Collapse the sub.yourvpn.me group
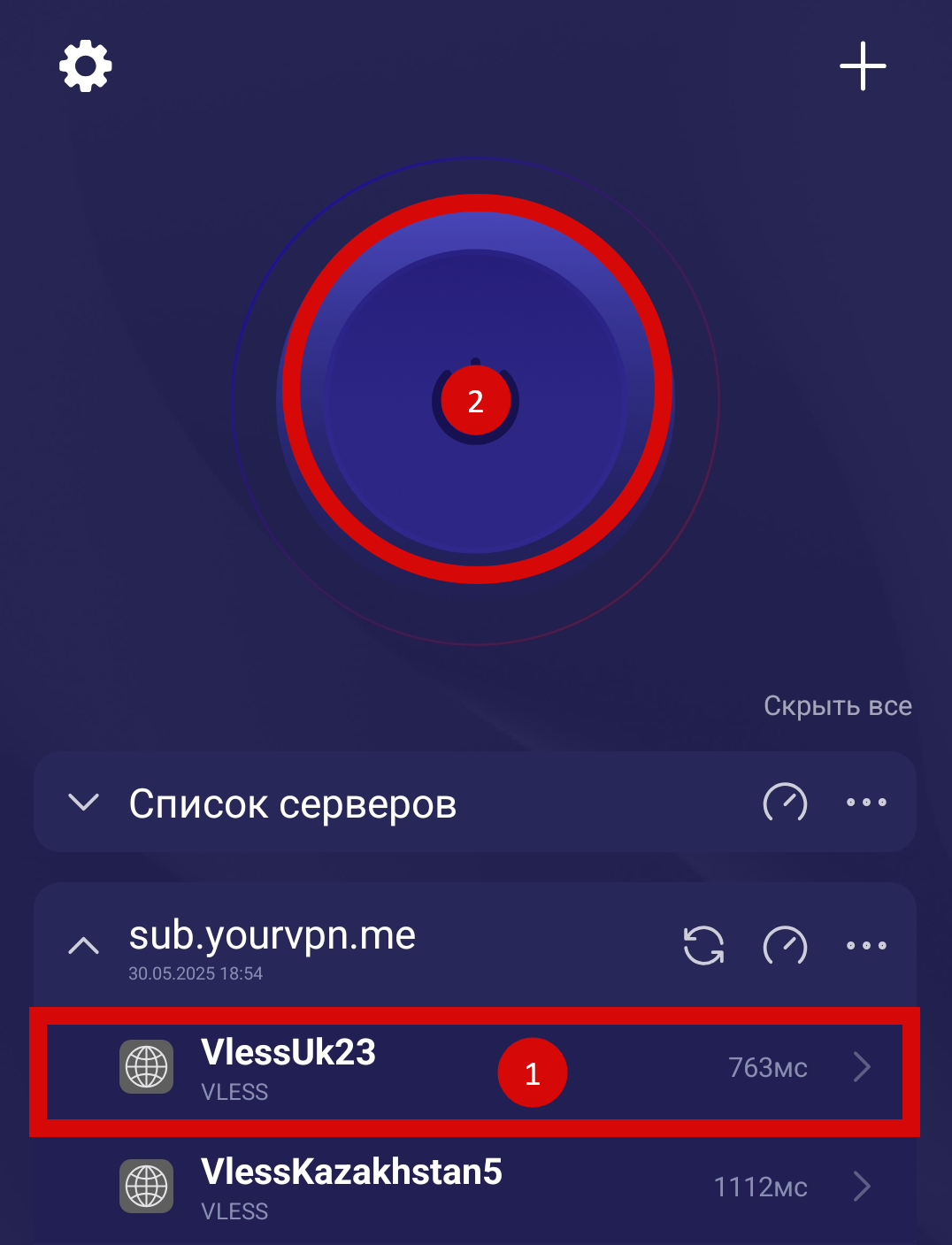The width and height of the screenshot is (952, 1245). click(84, 945)
